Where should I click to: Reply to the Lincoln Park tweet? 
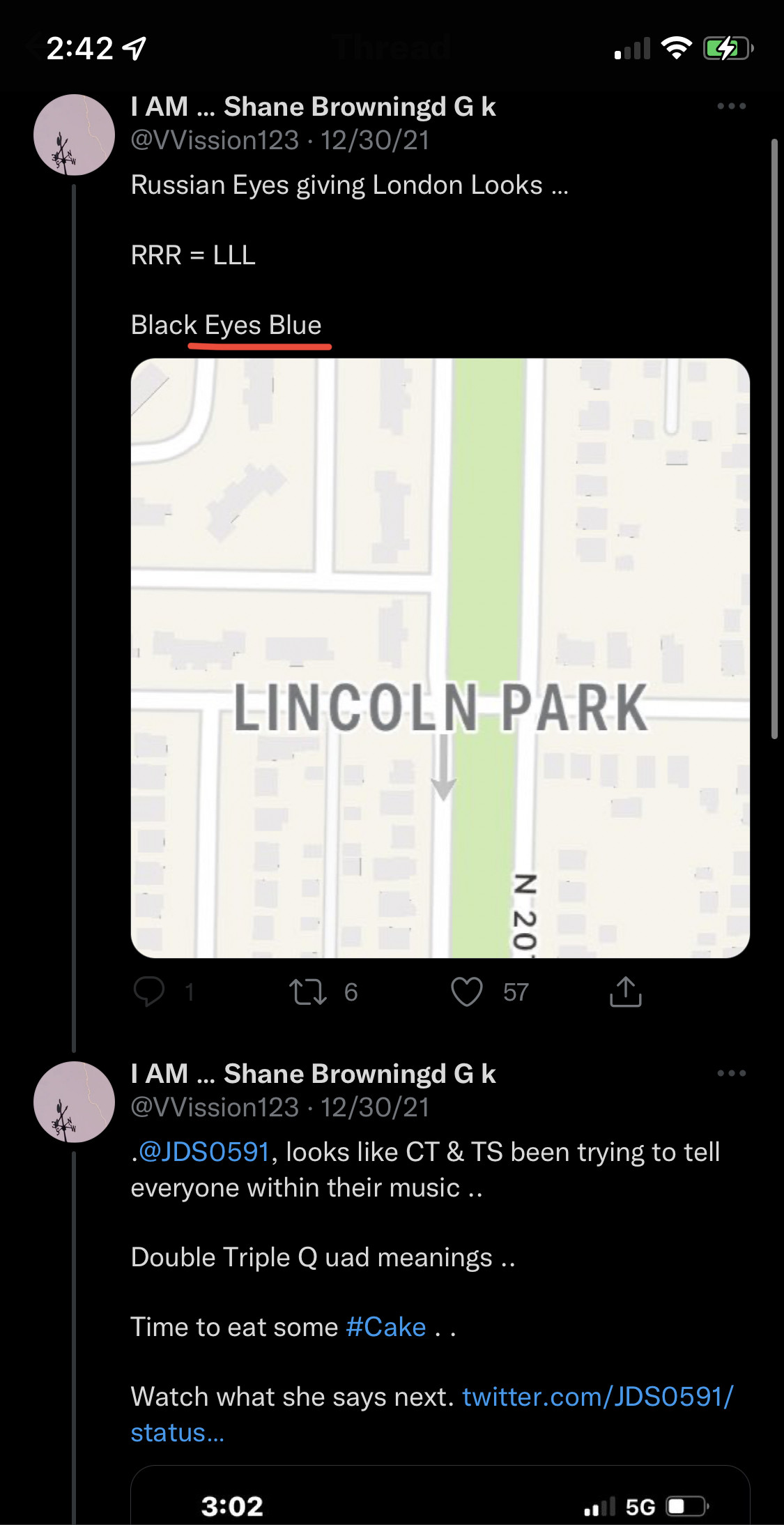point(149,992)
